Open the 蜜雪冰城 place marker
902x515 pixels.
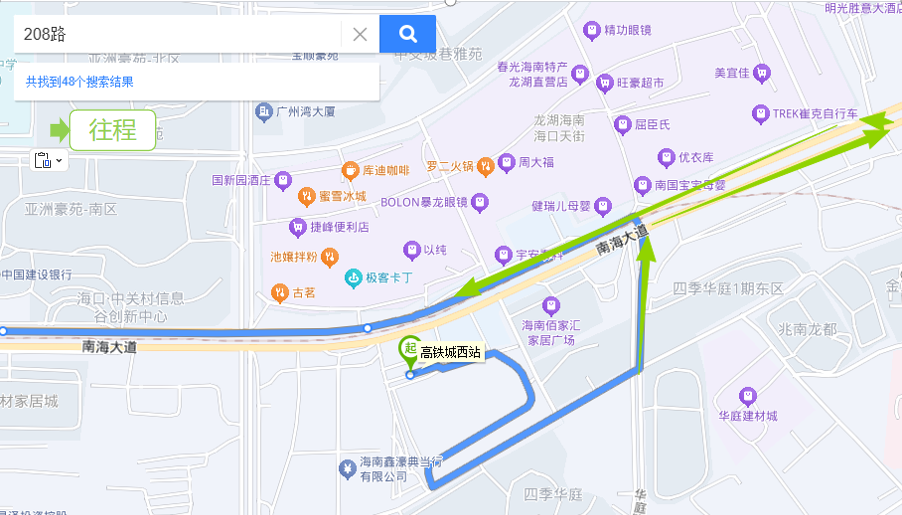pos(307,195)
